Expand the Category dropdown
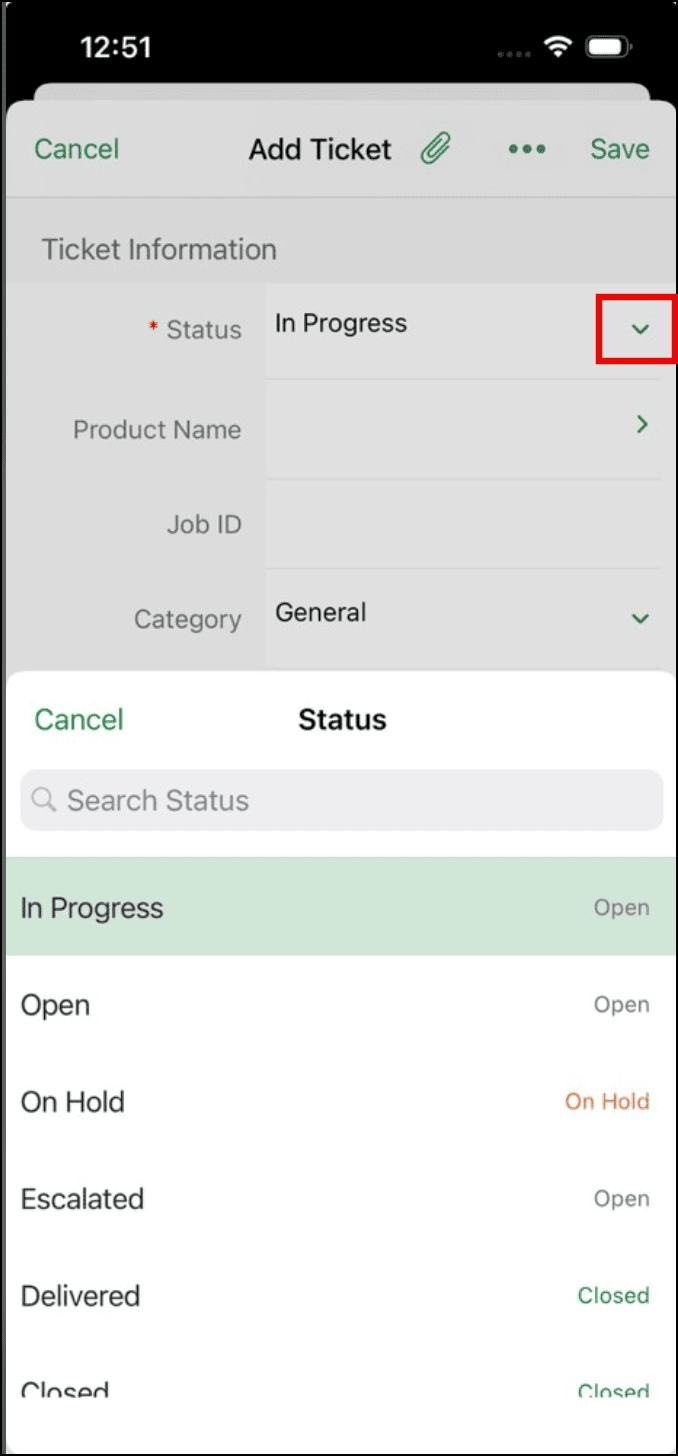678x1456 pixels. pos(640,619)
